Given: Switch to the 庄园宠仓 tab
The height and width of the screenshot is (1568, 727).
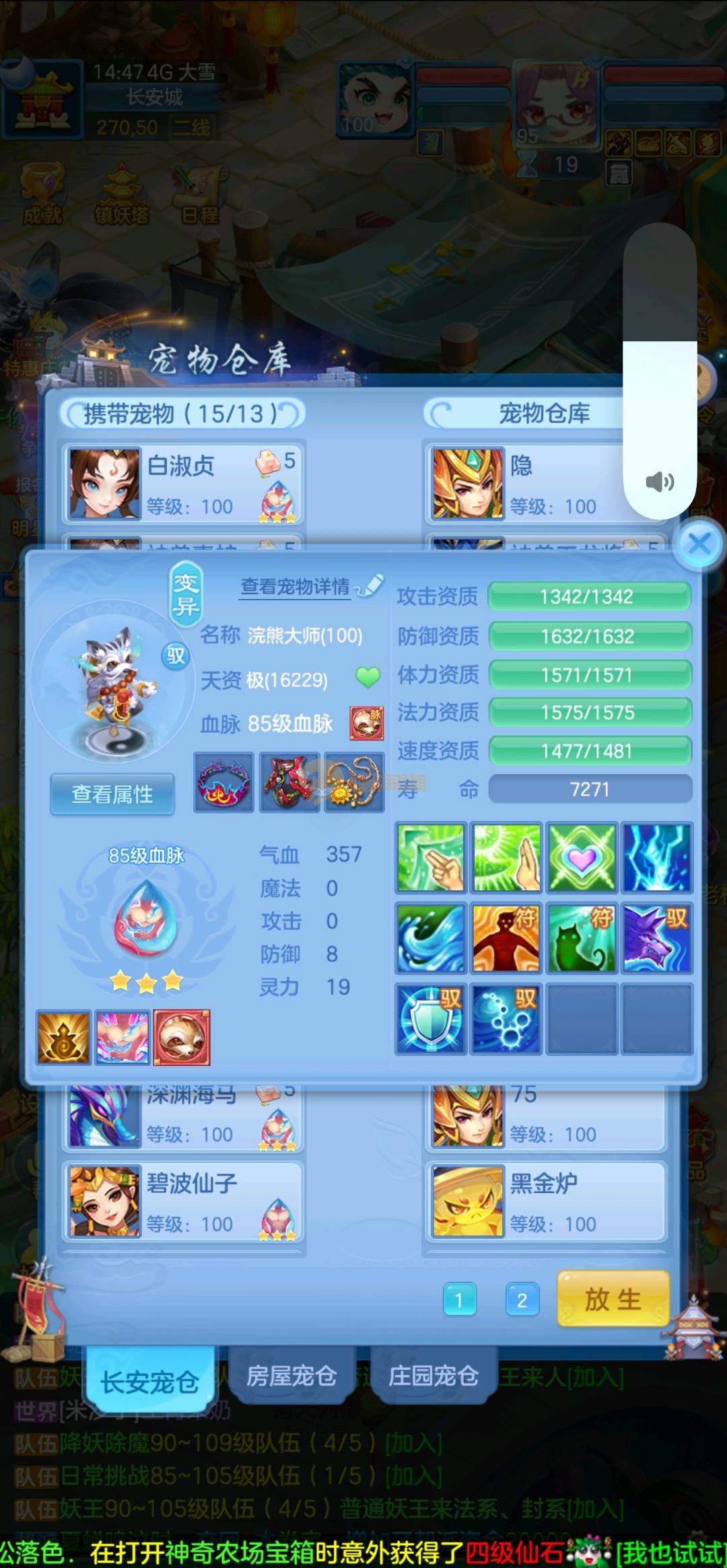Looking at the screenshot, I should (x=433, y=1376).
